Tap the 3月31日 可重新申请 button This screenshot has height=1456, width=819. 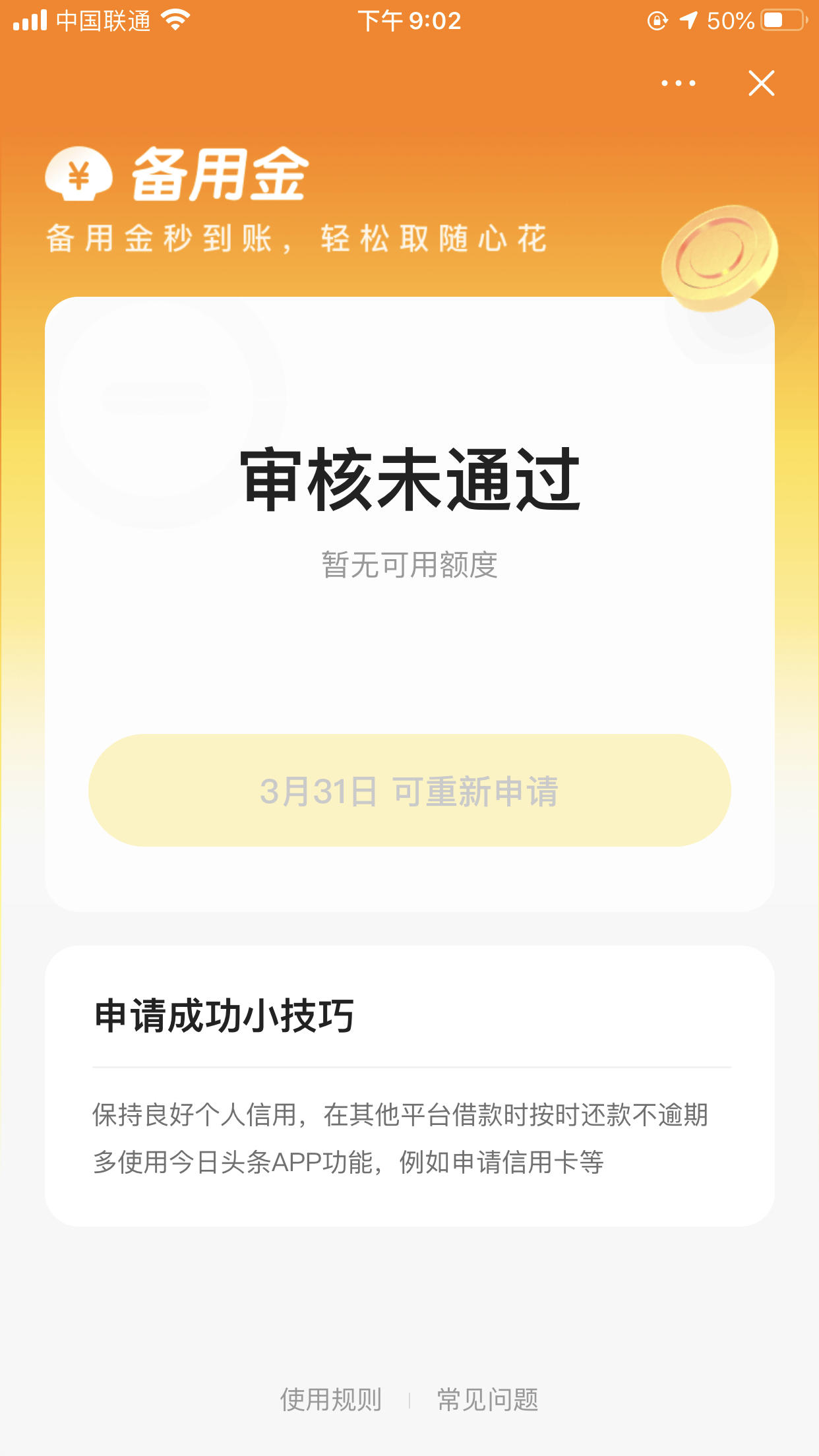click(x=409, y=790)
